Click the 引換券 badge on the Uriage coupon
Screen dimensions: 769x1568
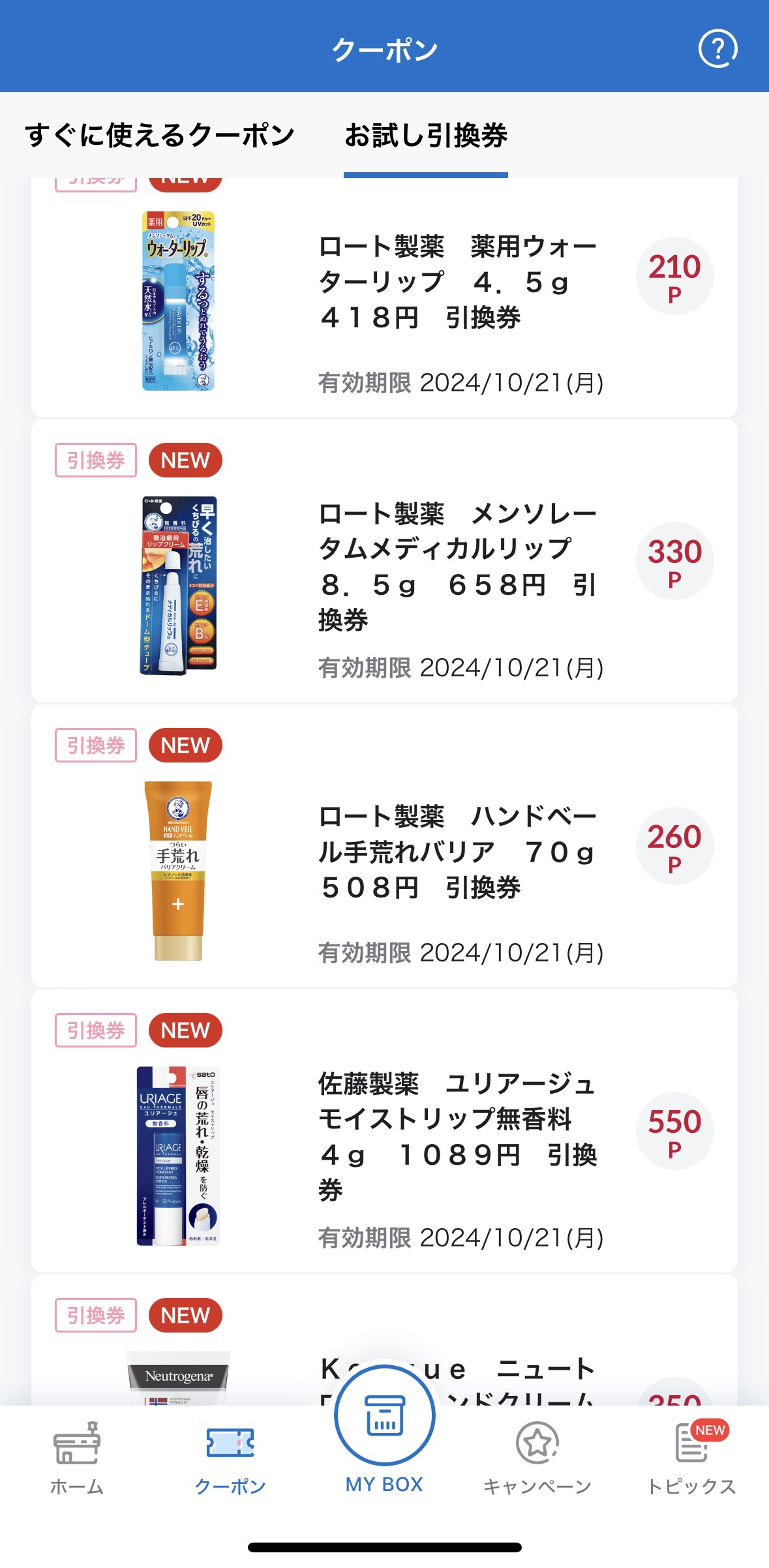96,1031
